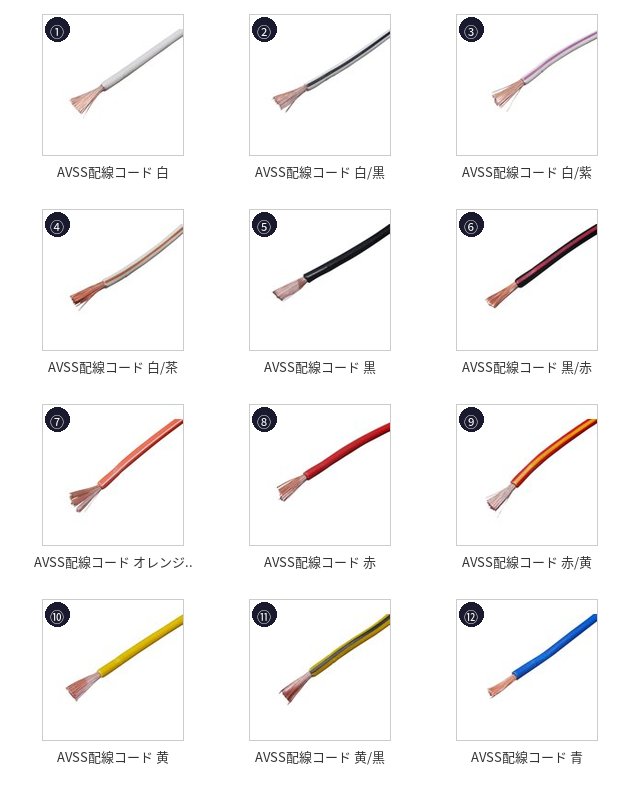Open the AVSS配線コード 白 product tile
This screenshot has width=641, height=800.
(x=113, y=85)
